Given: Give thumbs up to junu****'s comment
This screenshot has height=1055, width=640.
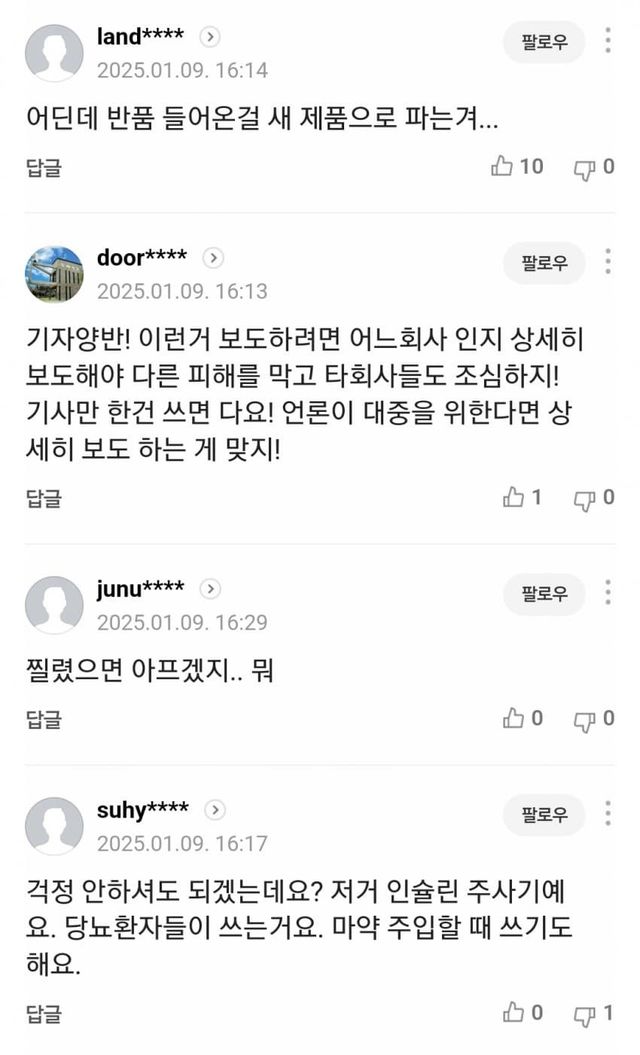Looking at the screenshot, I should pos(514,719).
